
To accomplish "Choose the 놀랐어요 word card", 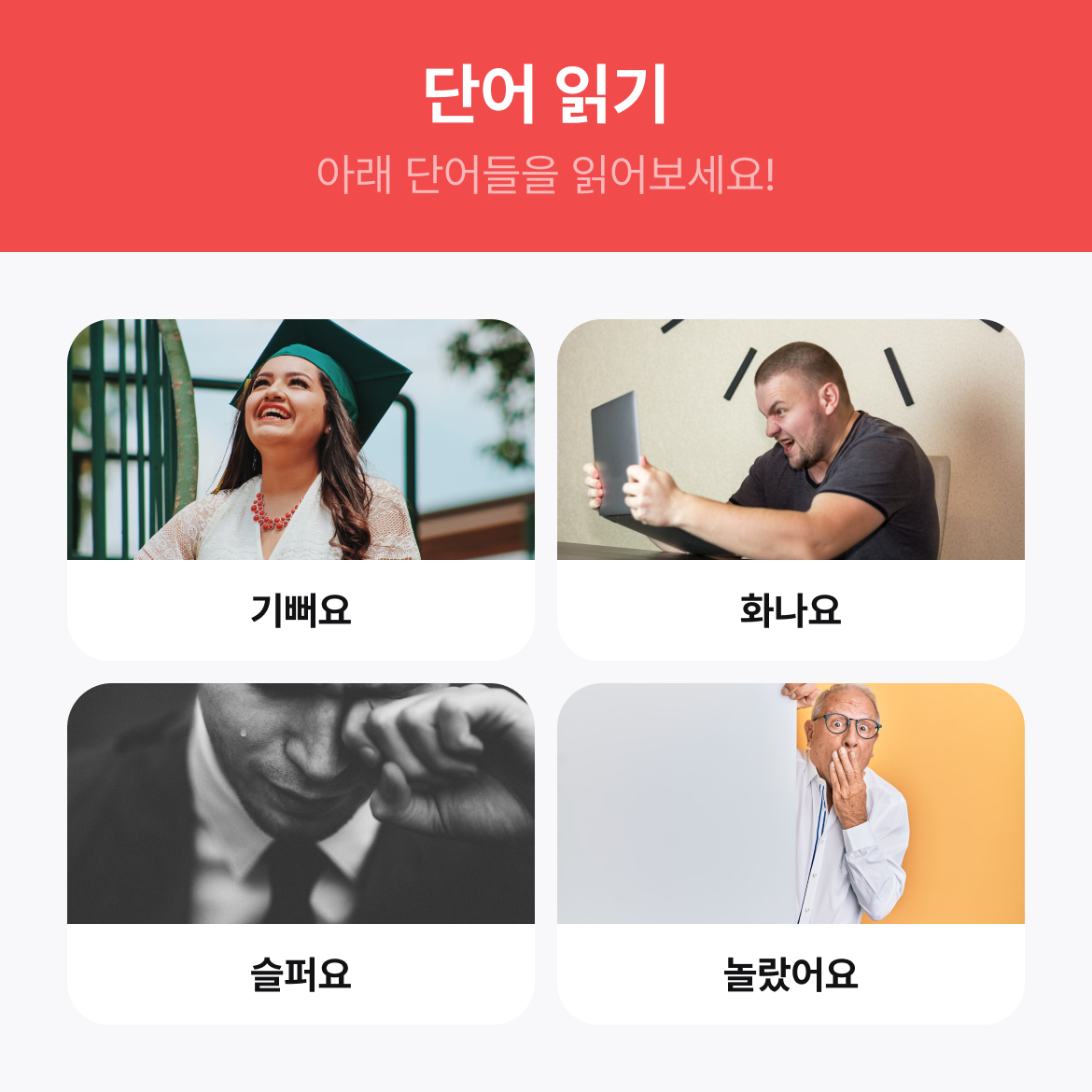I will tap(791, 853).
